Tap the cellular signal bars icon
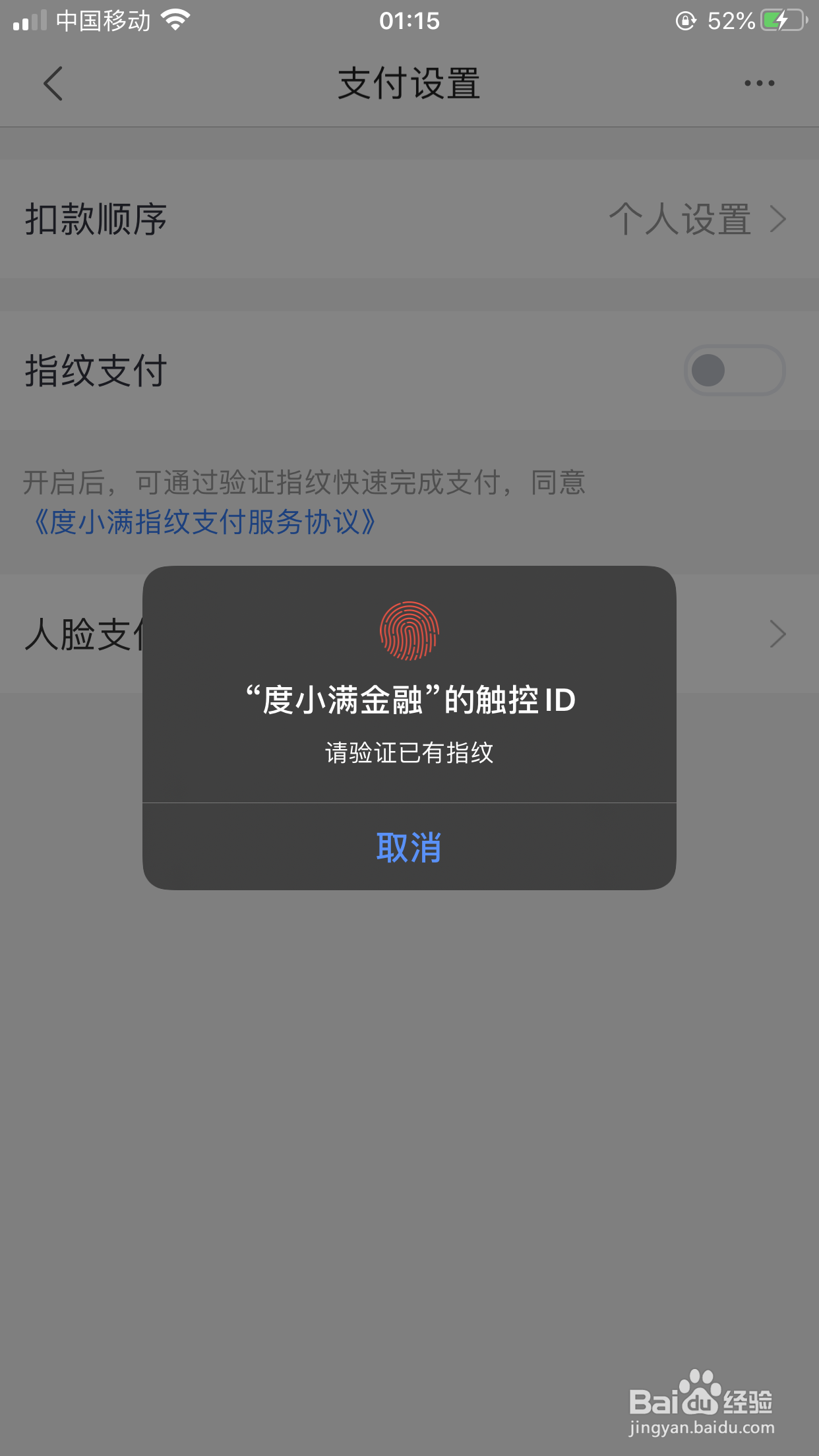 29,20
